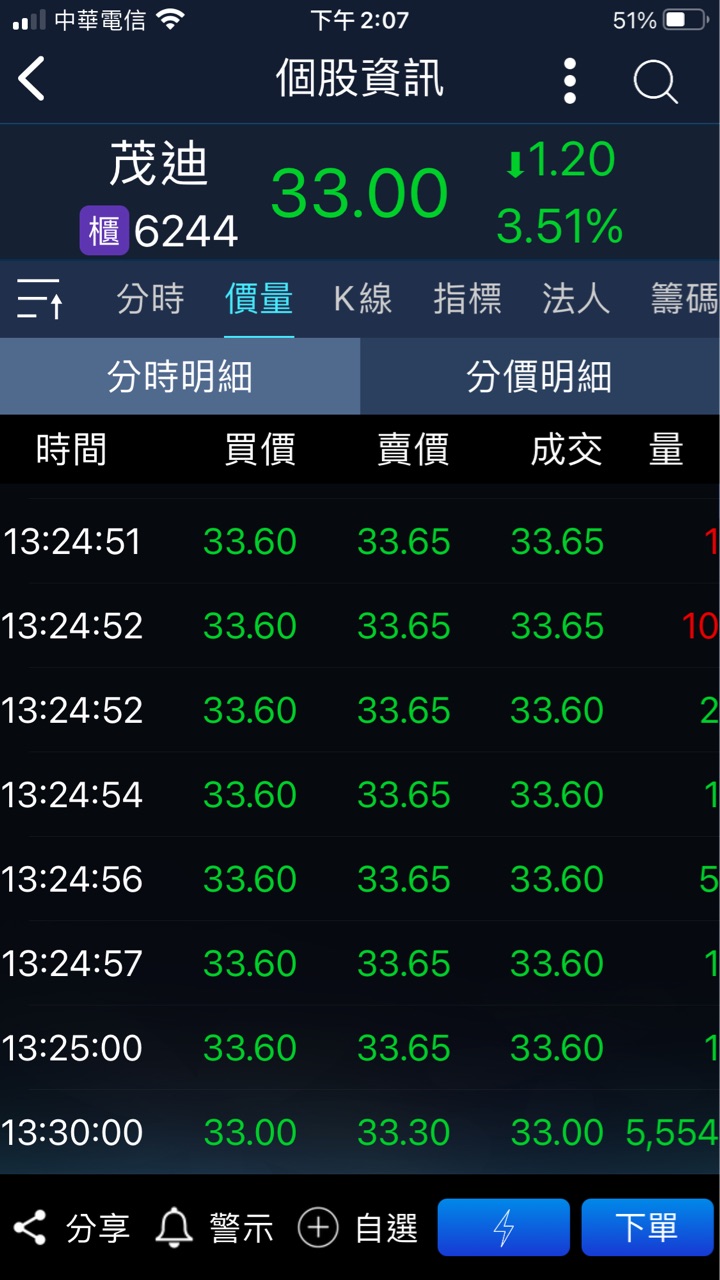The image size is (720, 1280).
Task: Select the 分時明細 segment
Action: click(180, 377)
